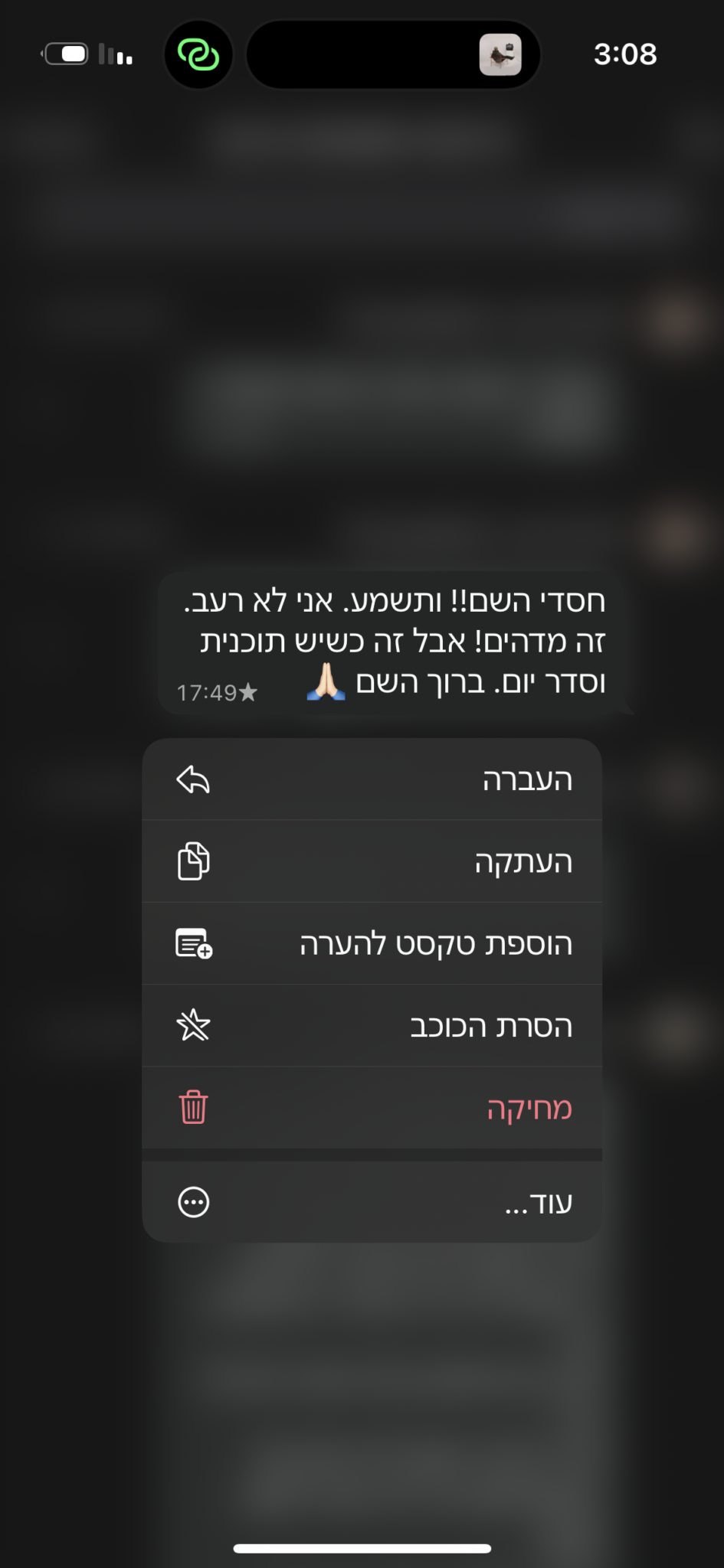
Task: Unstar the message via הסרת הכוכב
Action: [x=372, y=1025]
